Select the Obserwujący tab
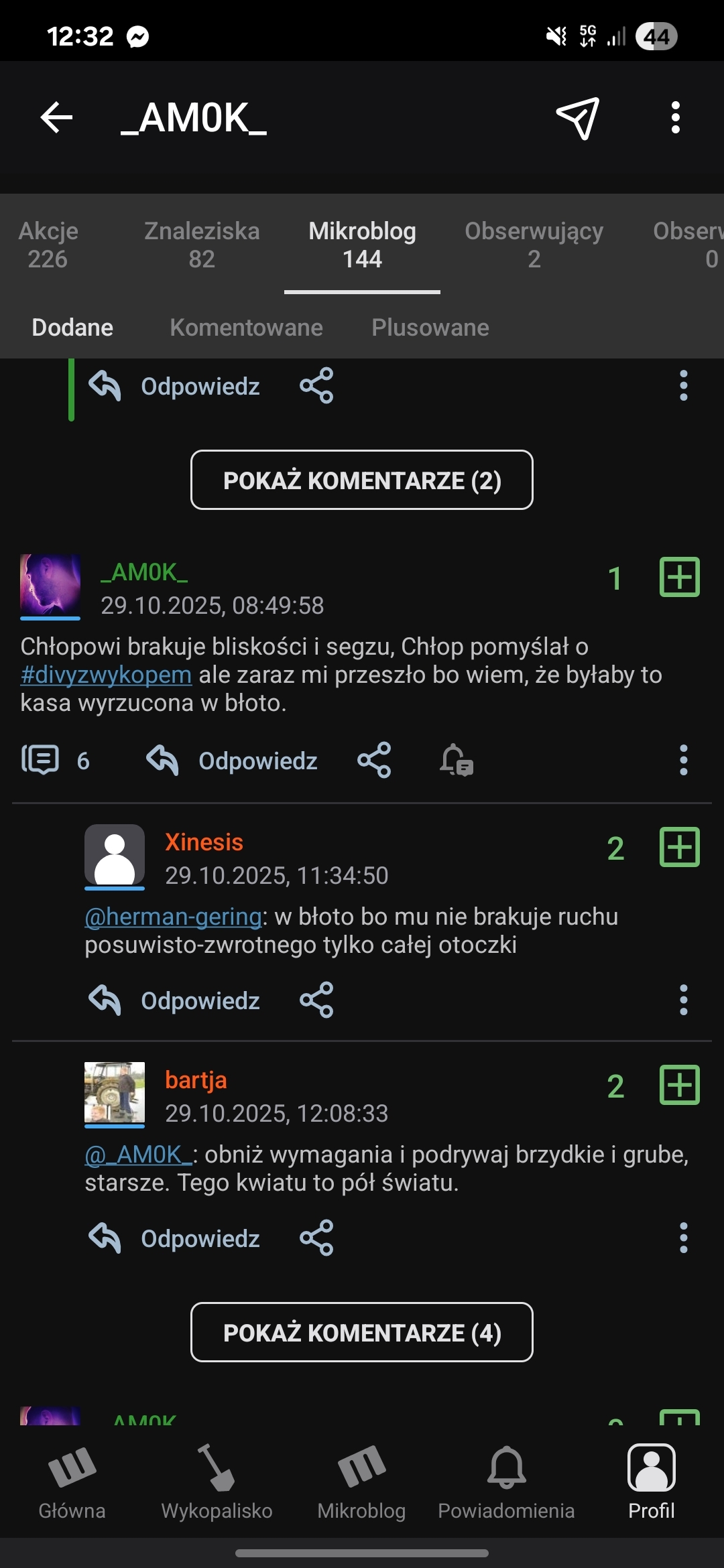The height and width of the screenshot is (1568, 724). [x=534, y=245]
